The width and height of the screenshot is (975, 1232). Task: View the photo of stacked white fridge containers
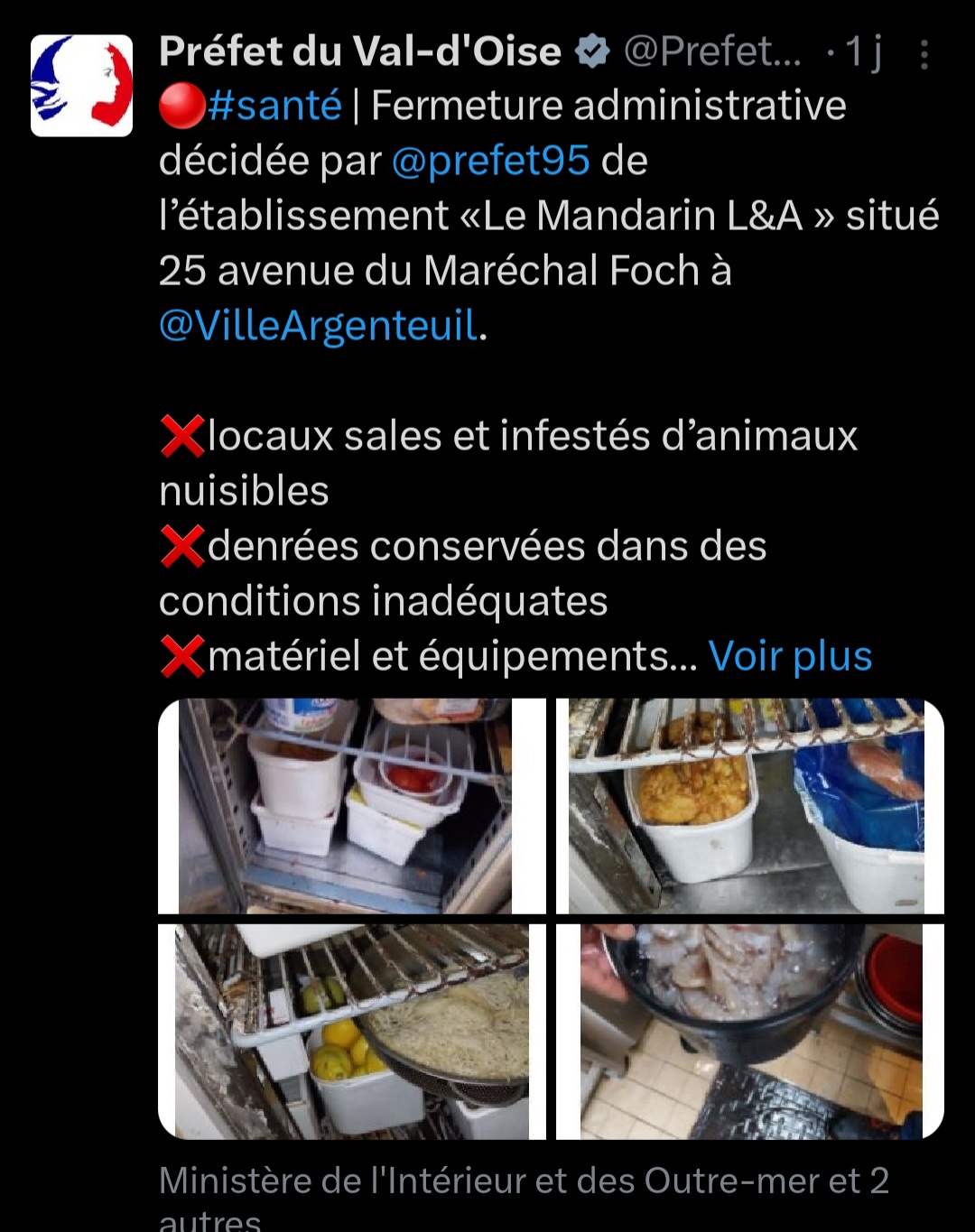pos(352,806)
